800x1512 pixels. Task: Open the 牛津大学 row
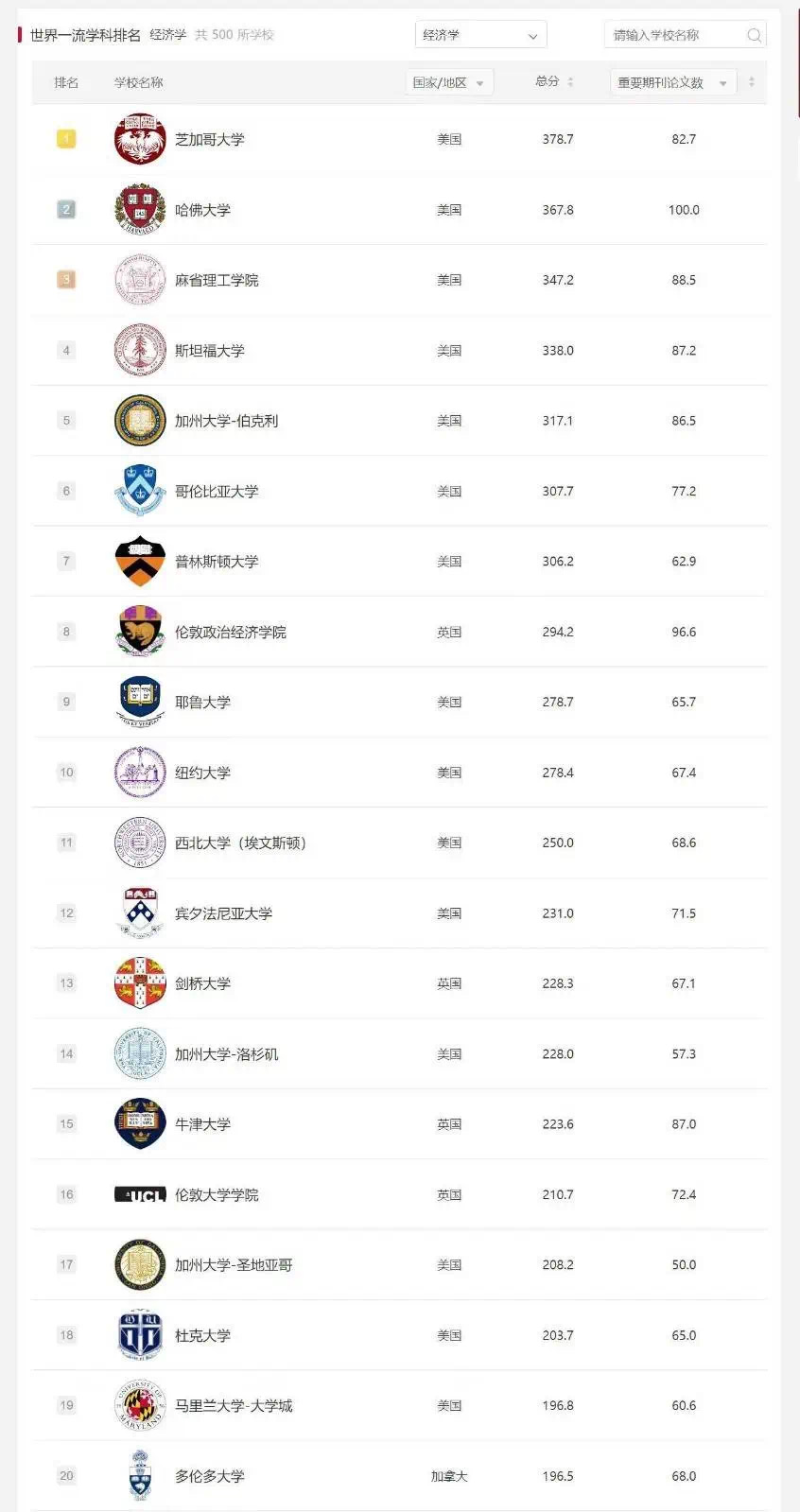coord(202,1124)
